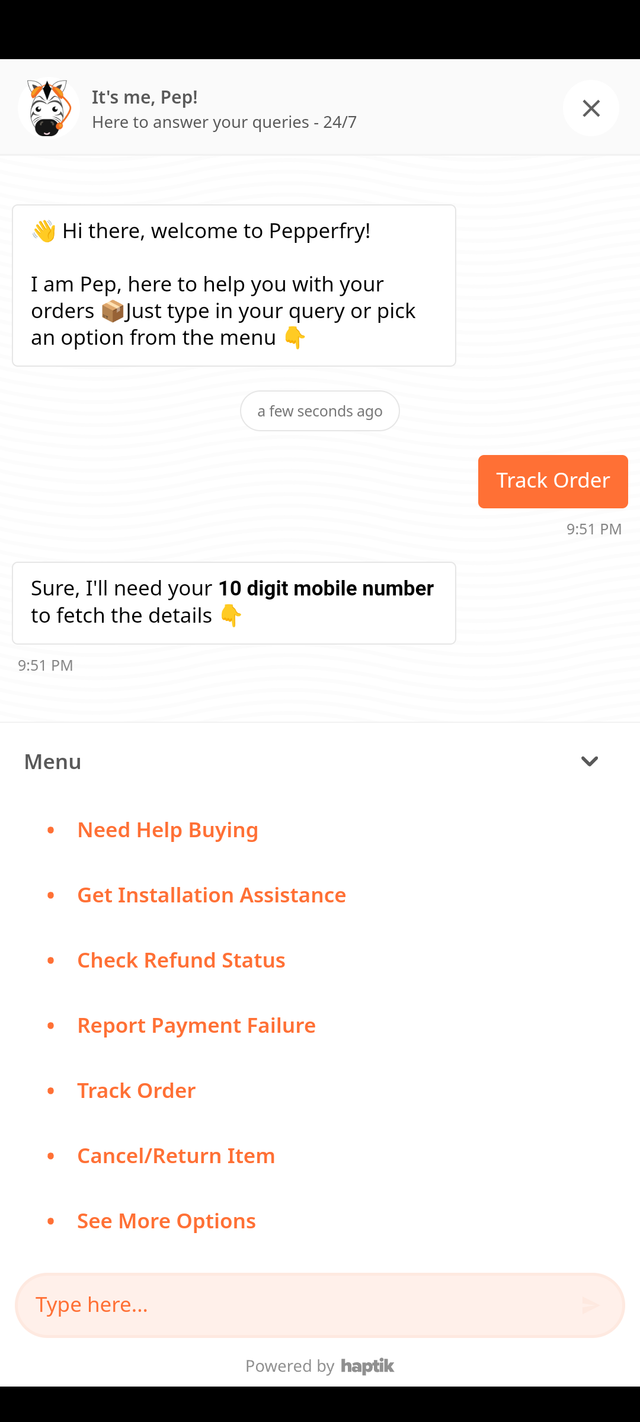Select Report Payment Failure
The width and height of the screenshot is (640, 1422).
pyautogui.click(x=196, y=1025)
